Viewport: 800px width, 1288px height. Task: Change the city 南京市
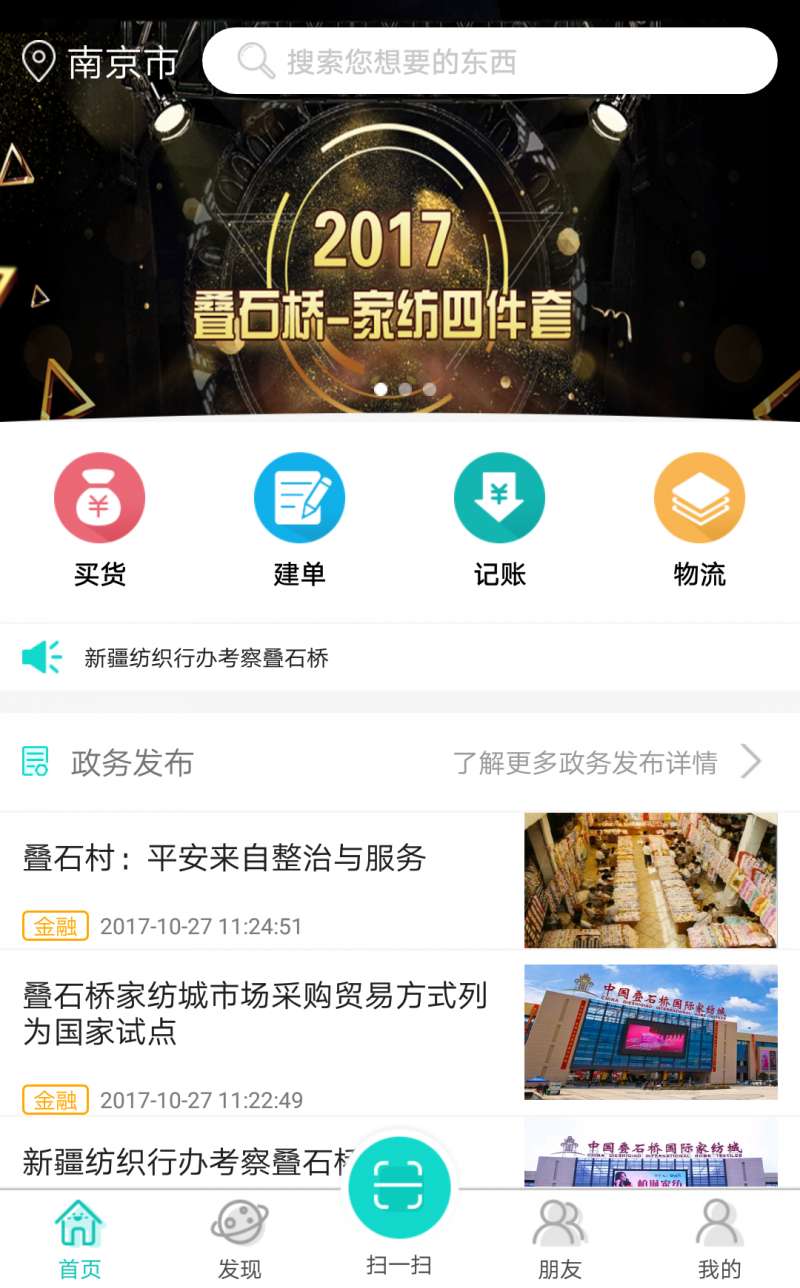(x=100, y=63)
